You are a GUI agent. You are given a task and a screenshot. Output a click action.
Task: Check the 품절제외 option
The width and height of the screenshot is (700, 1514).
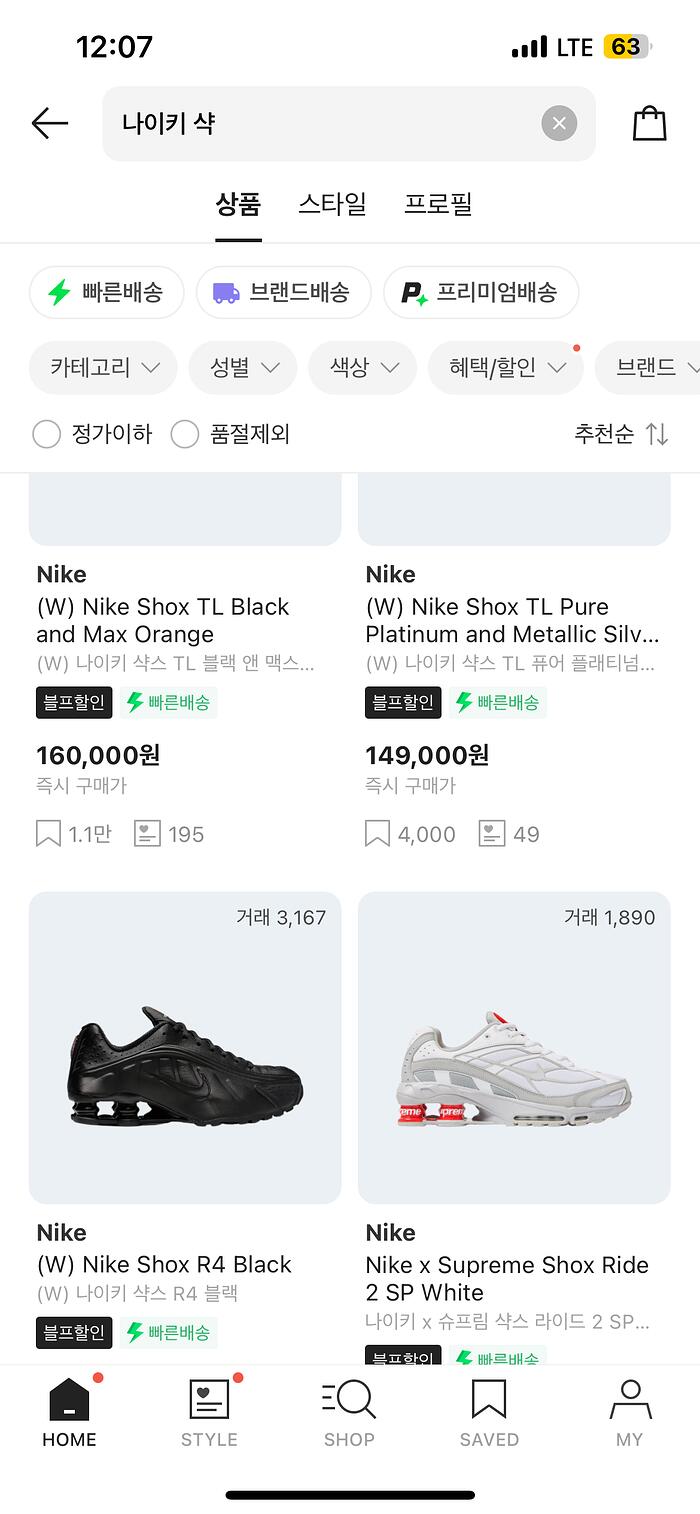[x=185, y=434]
